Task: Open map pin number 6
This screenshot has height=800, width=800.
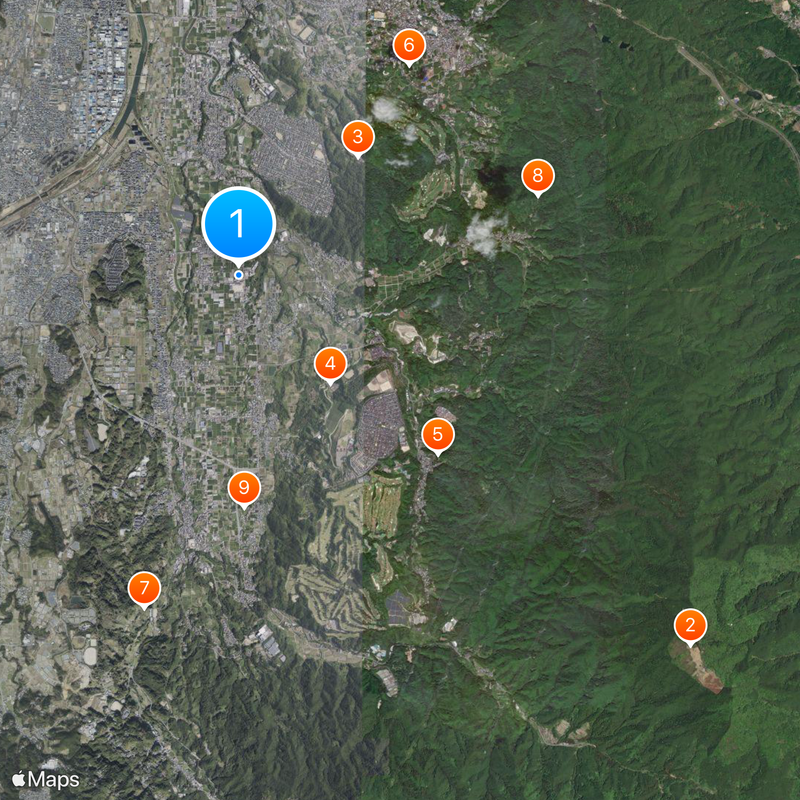Action: tap(408, 45)
